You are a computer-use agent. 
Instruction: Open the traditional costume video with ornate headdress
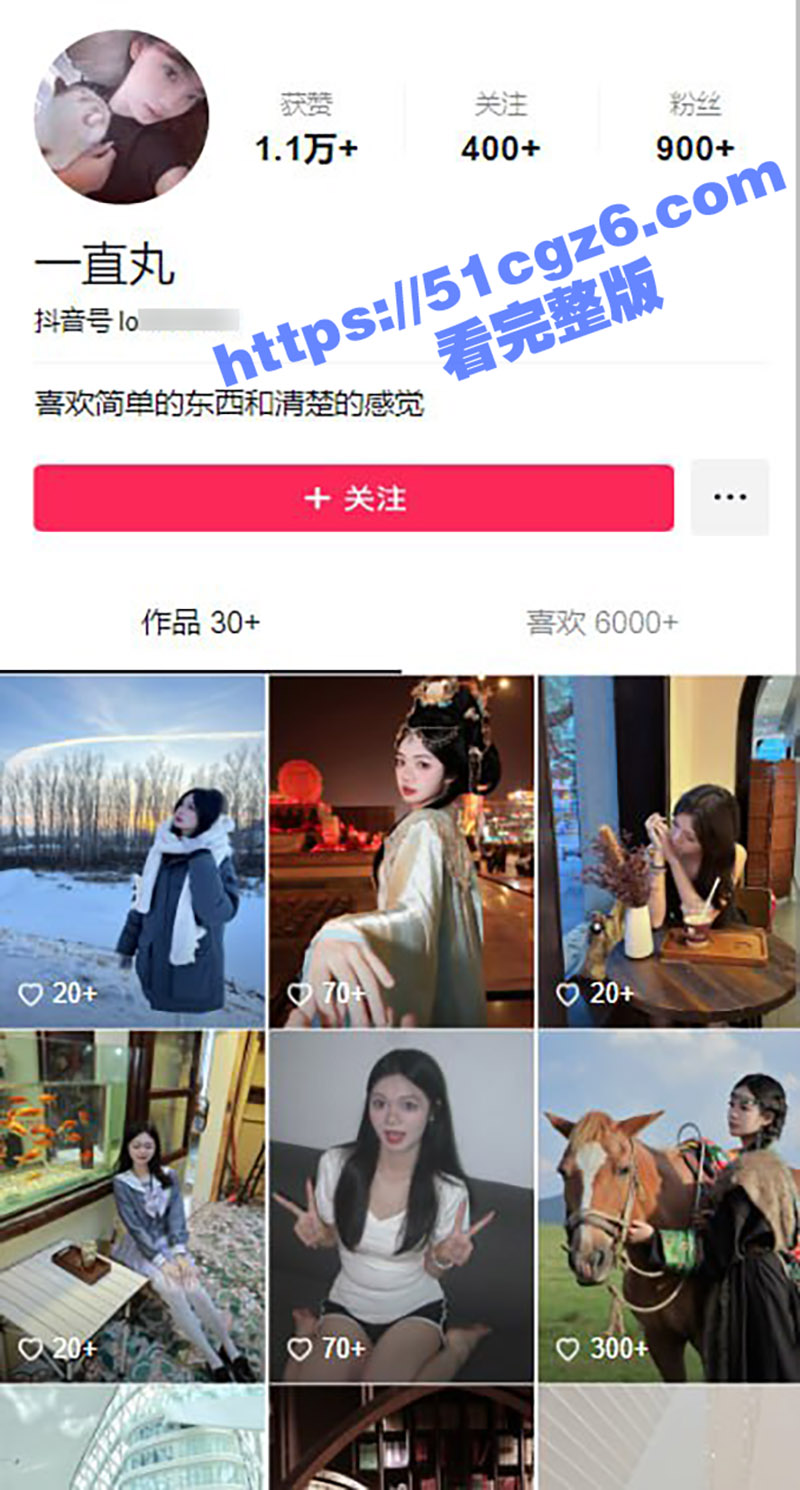tap(401, 850)
